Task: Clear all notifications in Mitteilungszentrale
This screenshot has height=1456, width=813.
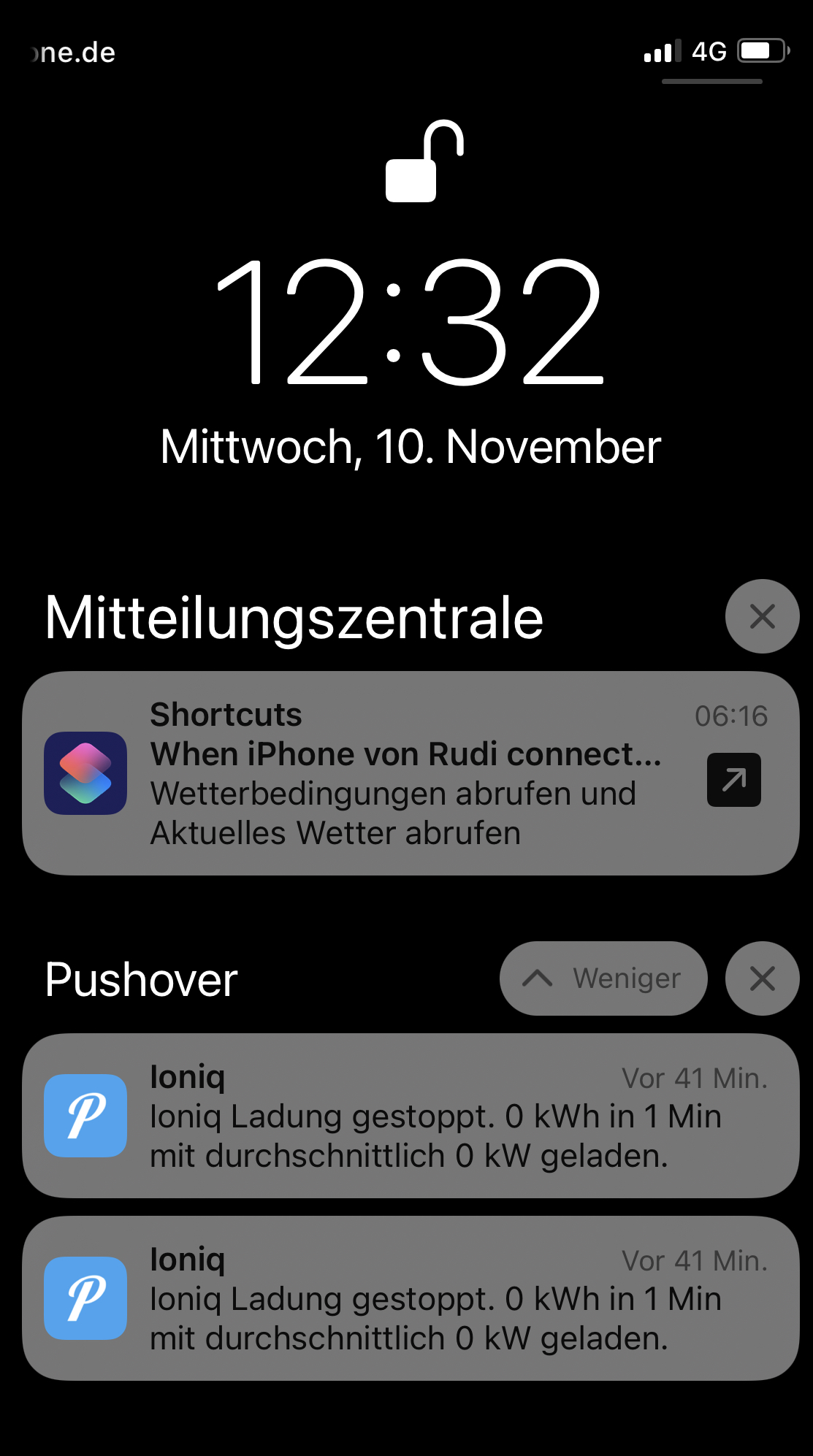Action: click(x=762, y=616)
